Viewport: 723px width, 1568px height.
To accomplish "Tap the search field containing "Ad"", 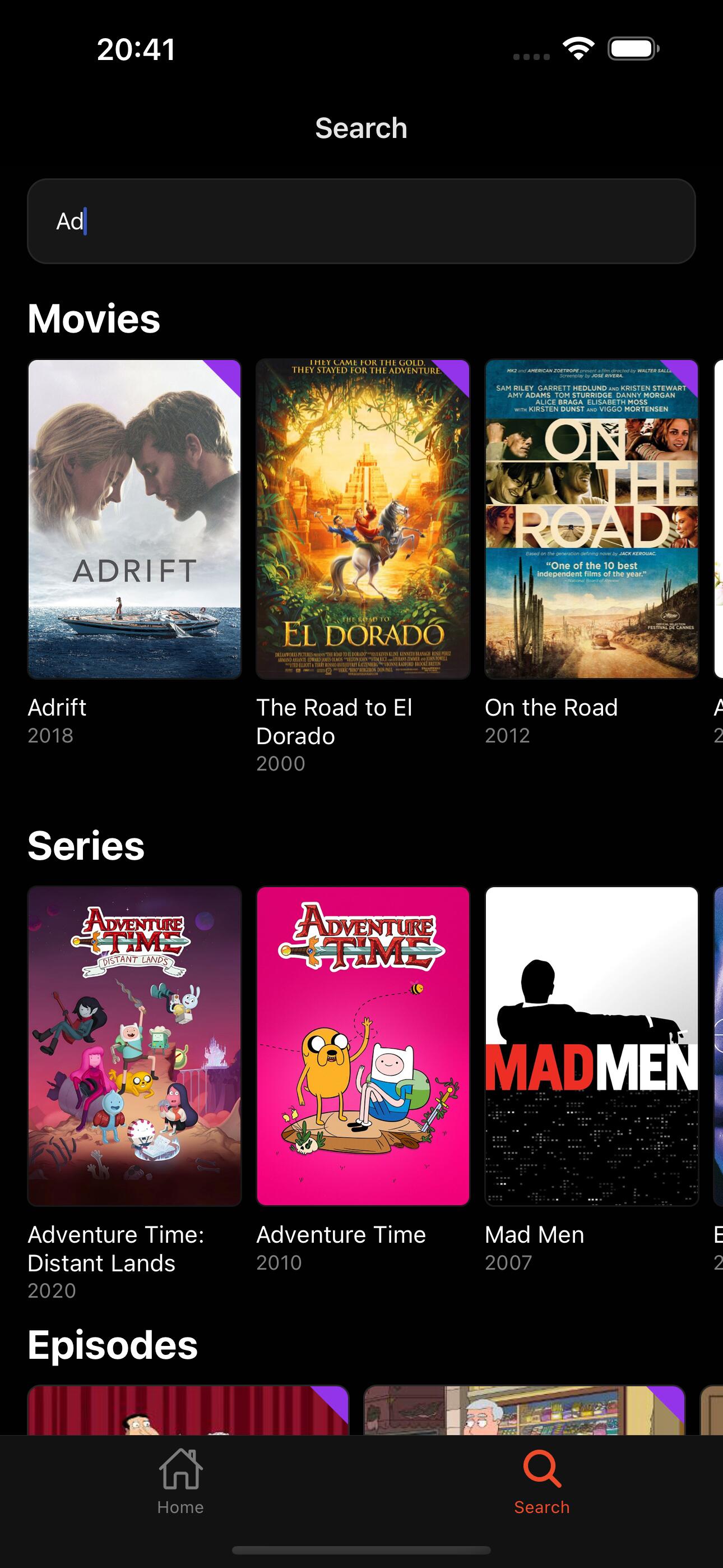I will click(x=361, y=221).
